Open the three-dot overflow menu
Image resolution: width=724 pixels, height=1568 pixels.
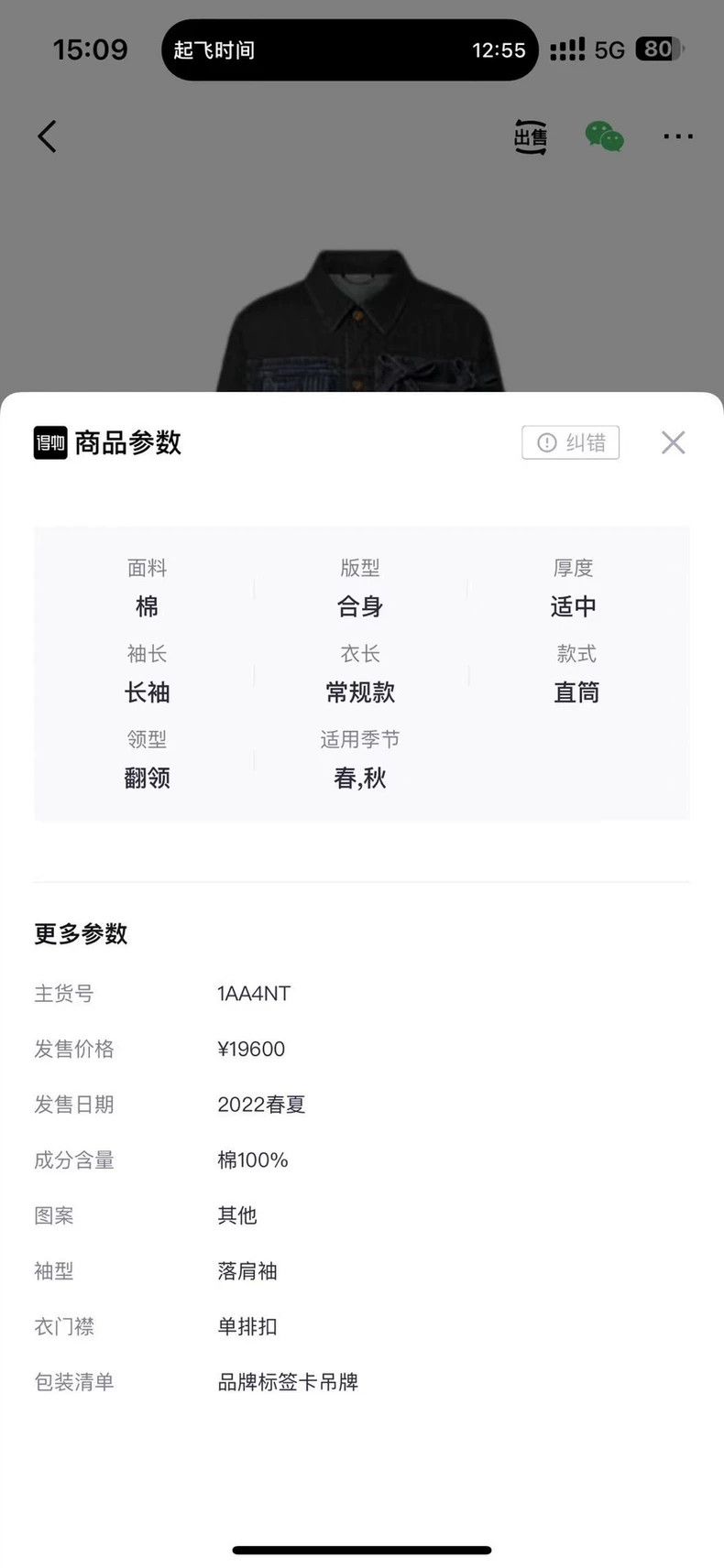pos(677,136)
